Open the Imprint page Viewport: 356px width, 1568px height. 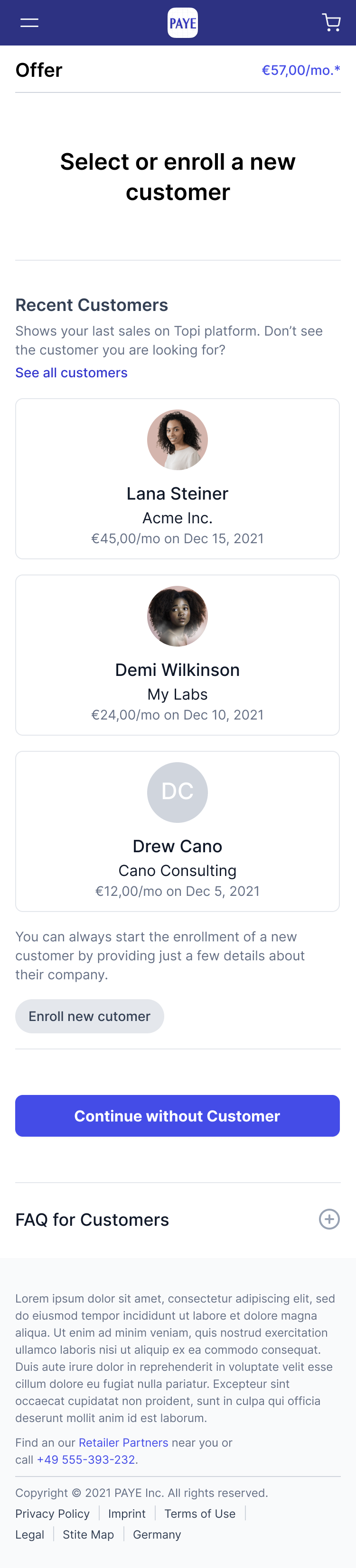(127, 1514)
